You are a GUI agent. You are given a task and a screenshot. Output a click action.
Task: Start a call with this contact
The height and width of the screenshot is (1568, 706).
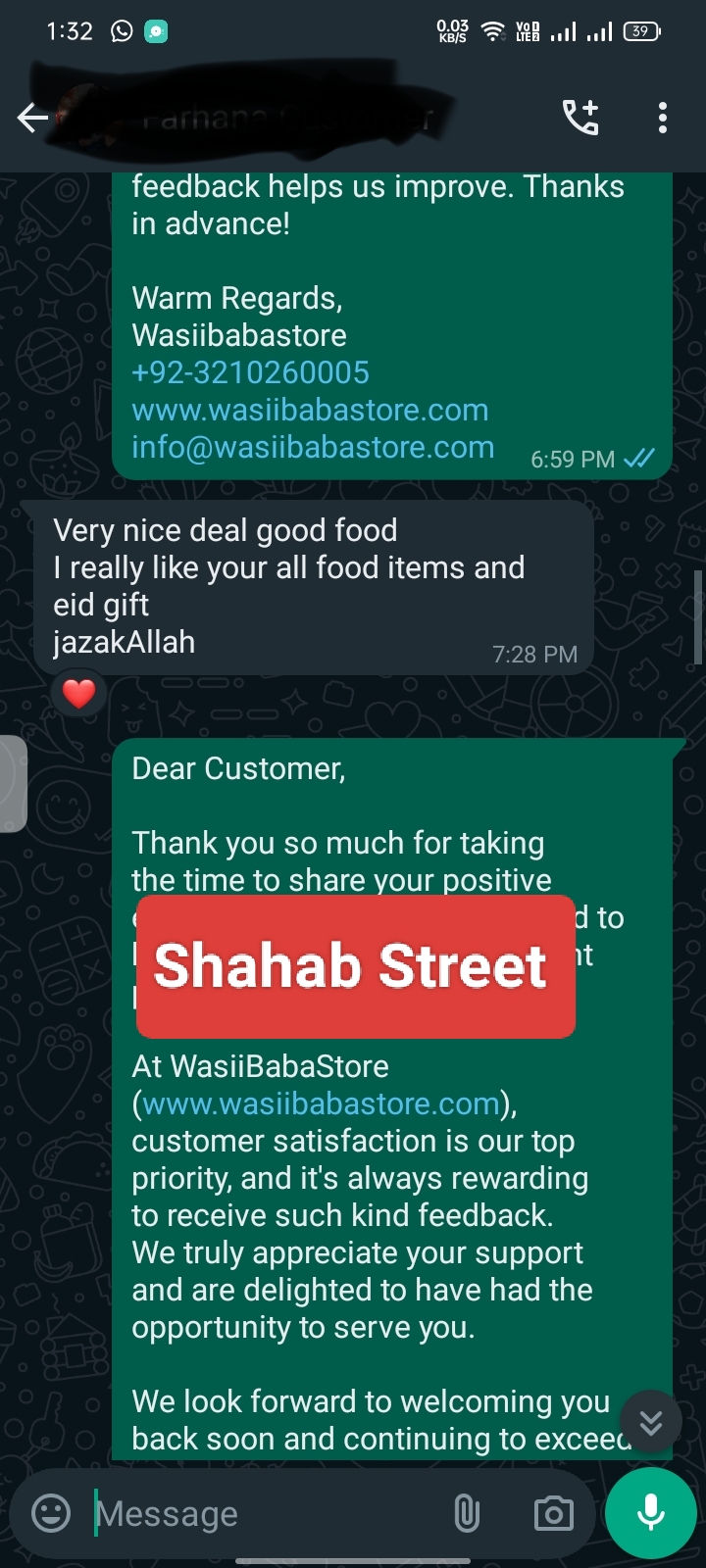click(x=580, y=118)
